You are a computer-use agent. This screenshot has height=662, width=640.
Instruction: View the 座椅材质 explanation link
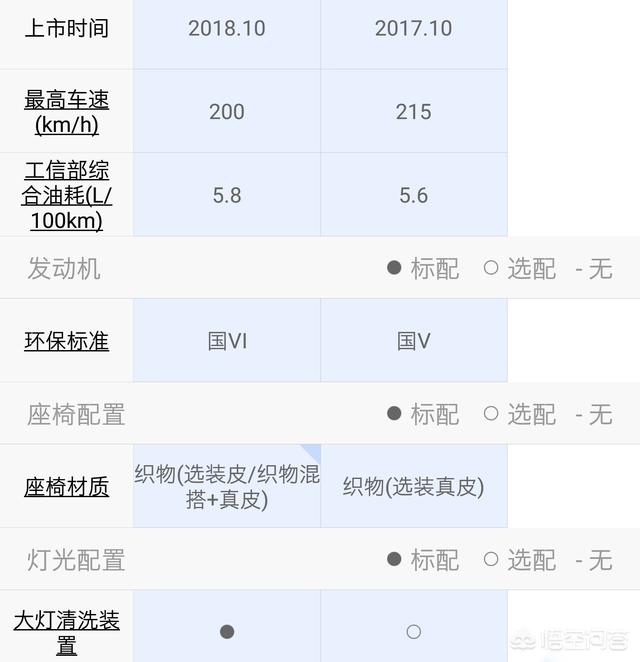pyautogui.click(x=66, y=487)
